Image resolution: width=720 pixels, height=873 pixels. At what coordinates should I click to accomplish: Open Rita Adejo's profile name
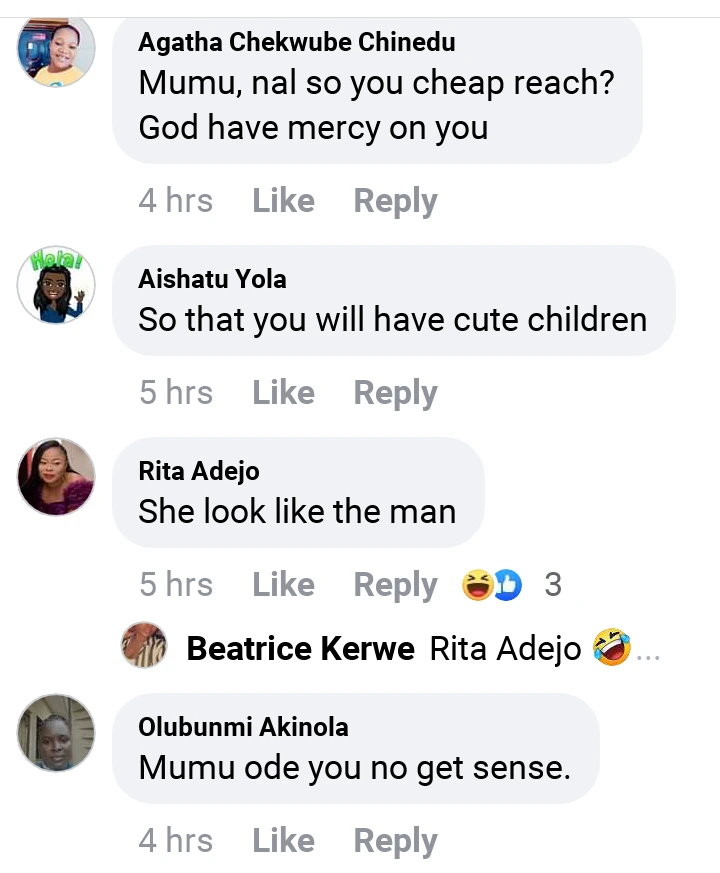[199, 471]
